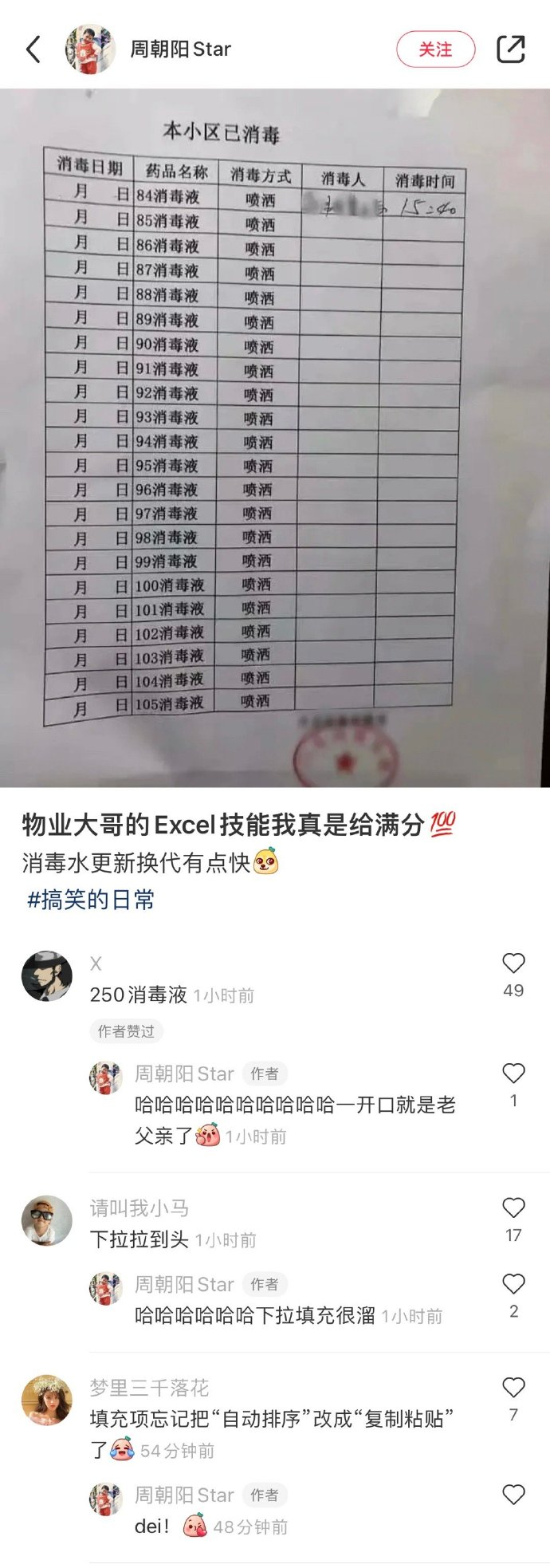550x1568 pixels.
Task: Like author's reply 一开口就是老父亲了
Action: pyautogui.click(x=513, y=1074)
